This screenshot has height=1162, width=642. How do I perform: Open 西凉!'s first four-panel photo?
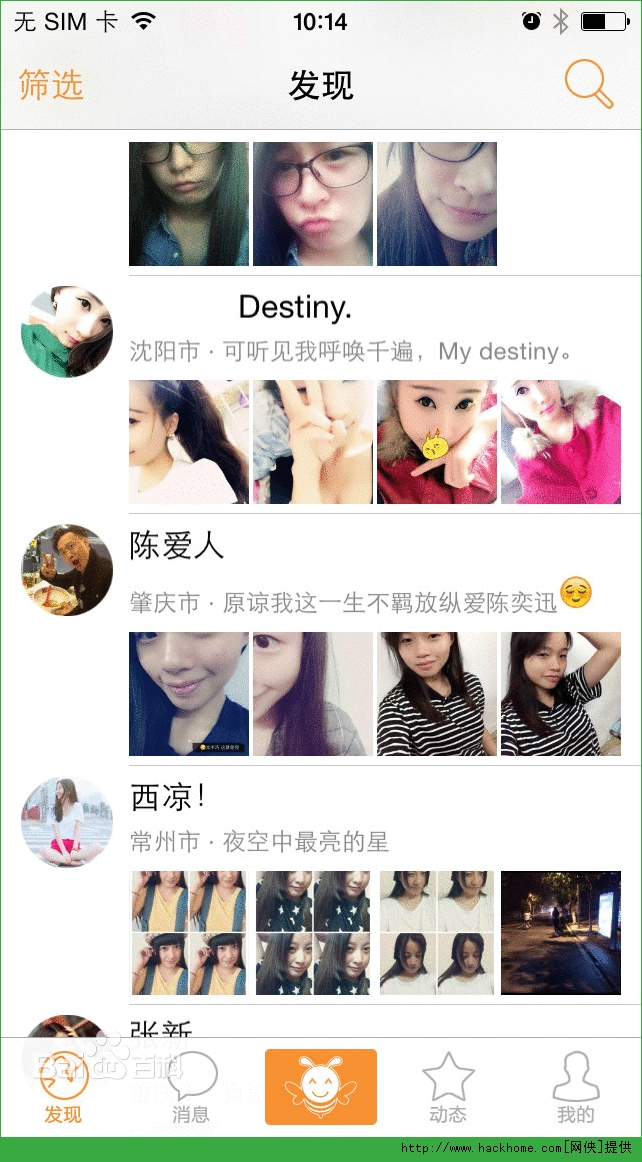(x=188, y=933)
